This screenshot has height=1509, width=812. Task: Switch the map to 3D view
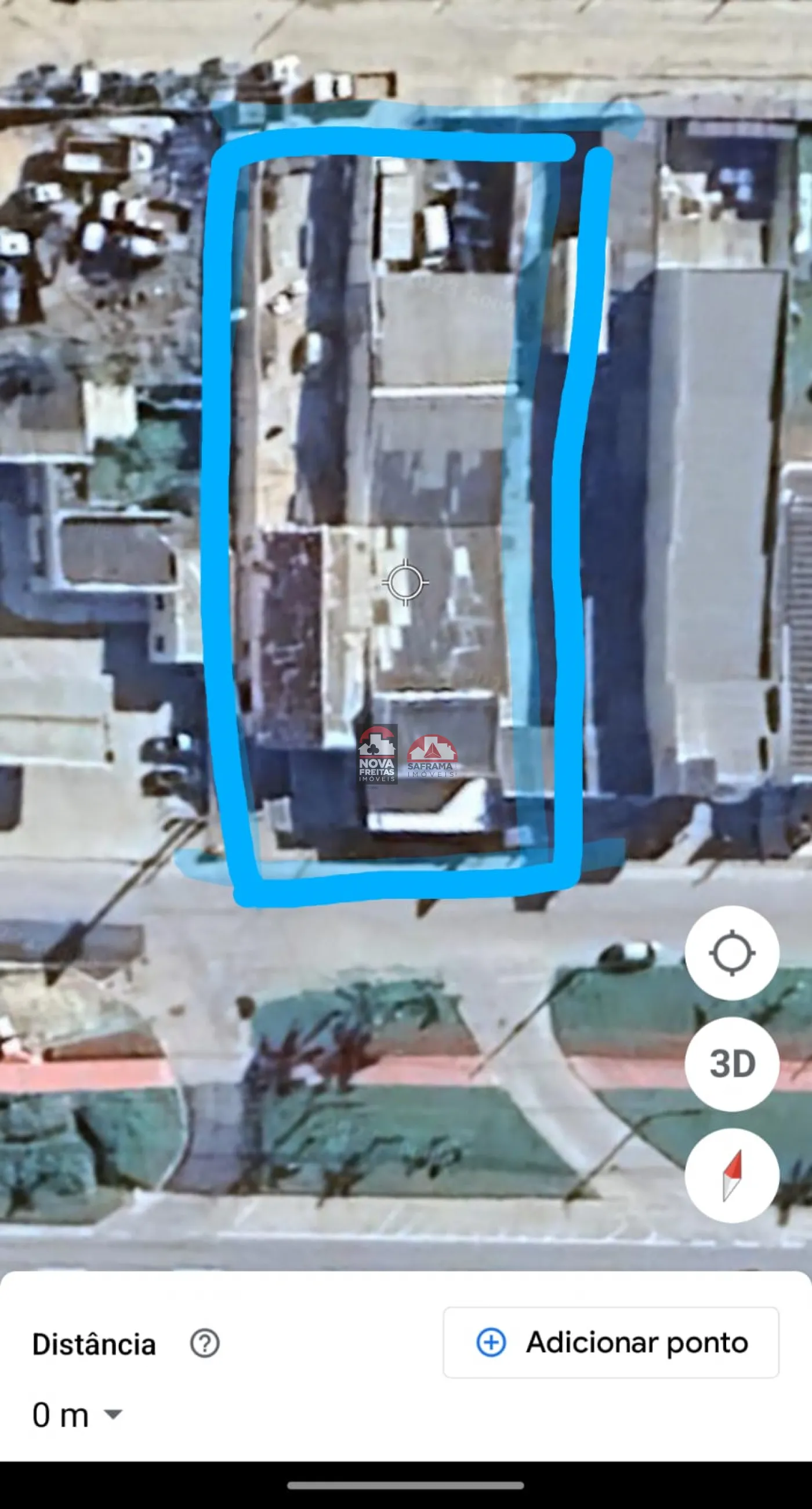click(x=732, y=1064)
